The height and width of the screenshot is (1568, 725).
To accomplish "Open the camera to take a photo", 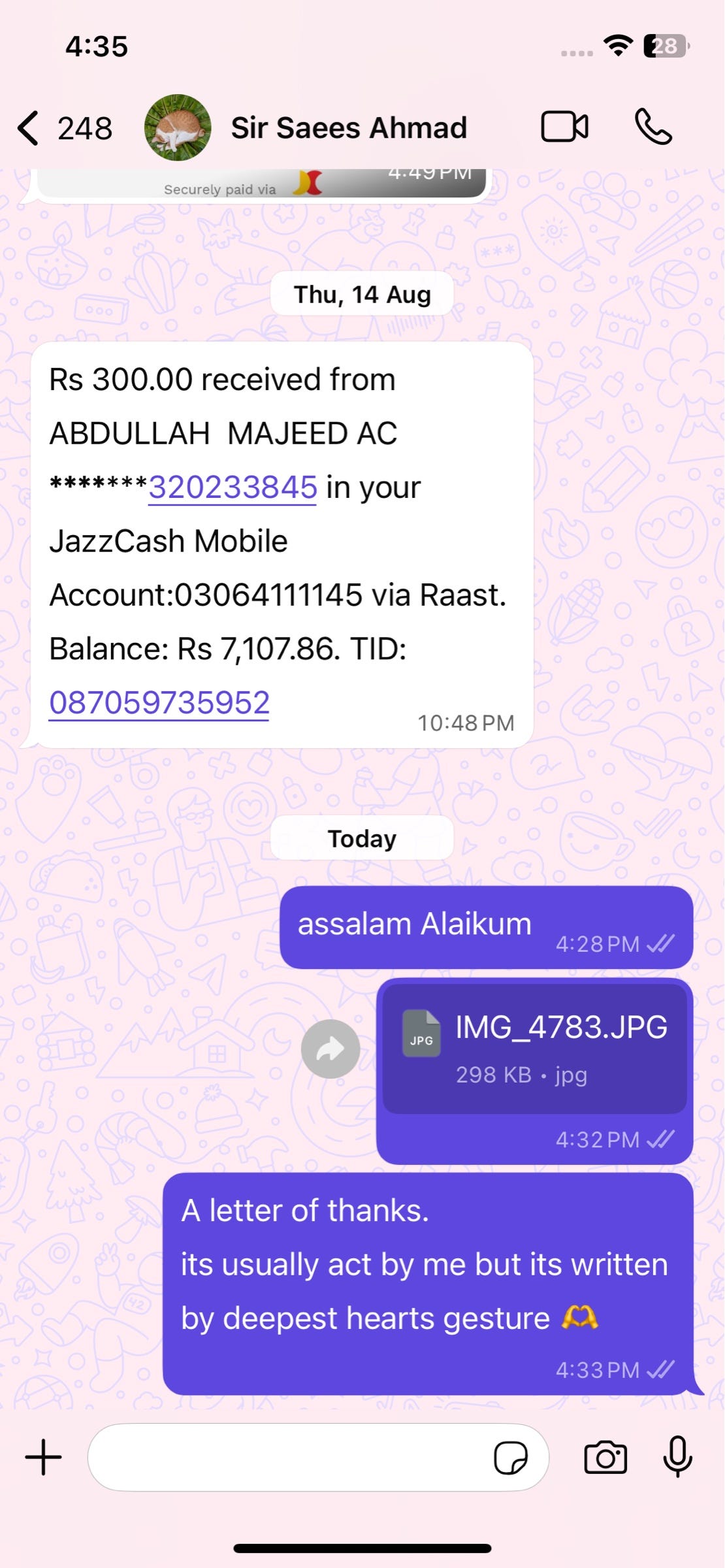I will point(605,1457).
